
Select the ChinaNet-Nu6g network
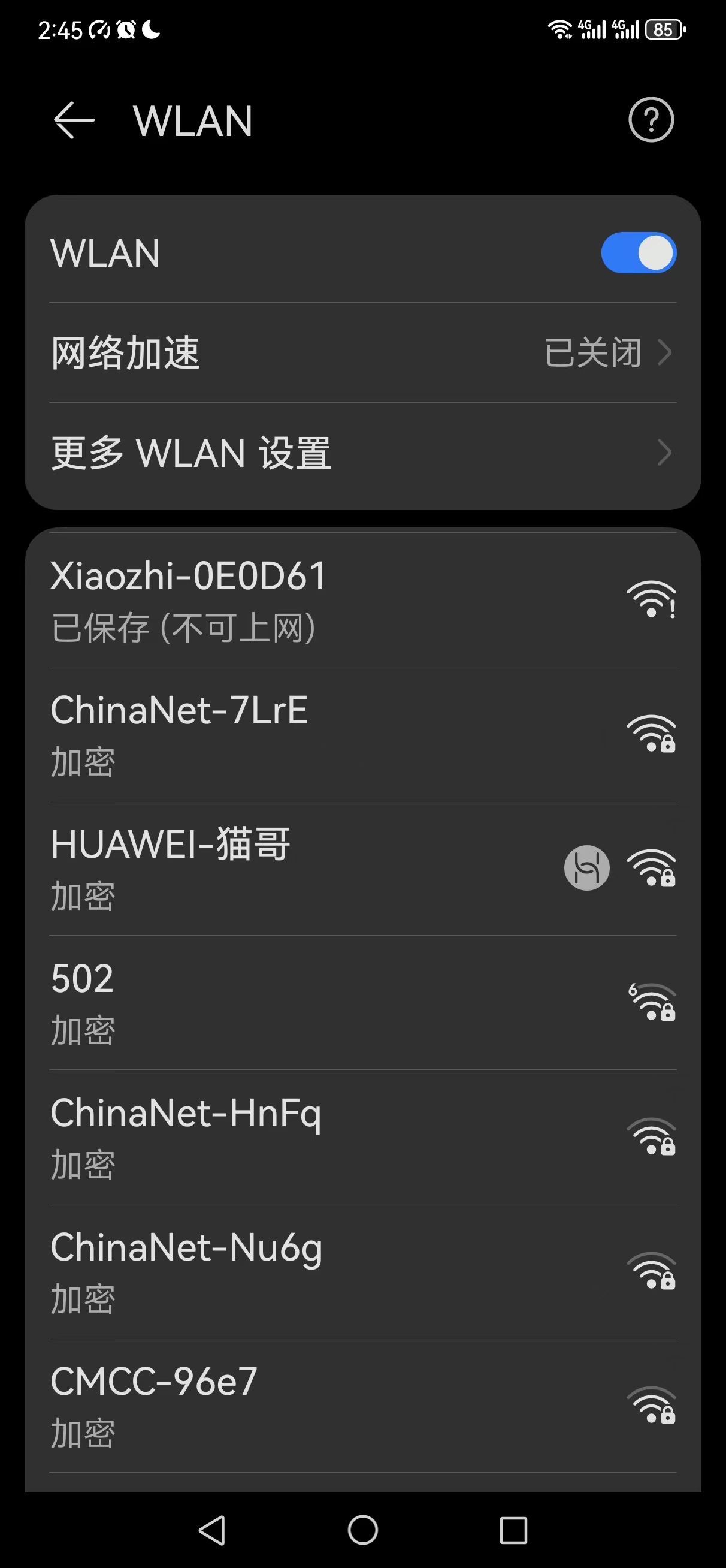tap(362, 1271)
